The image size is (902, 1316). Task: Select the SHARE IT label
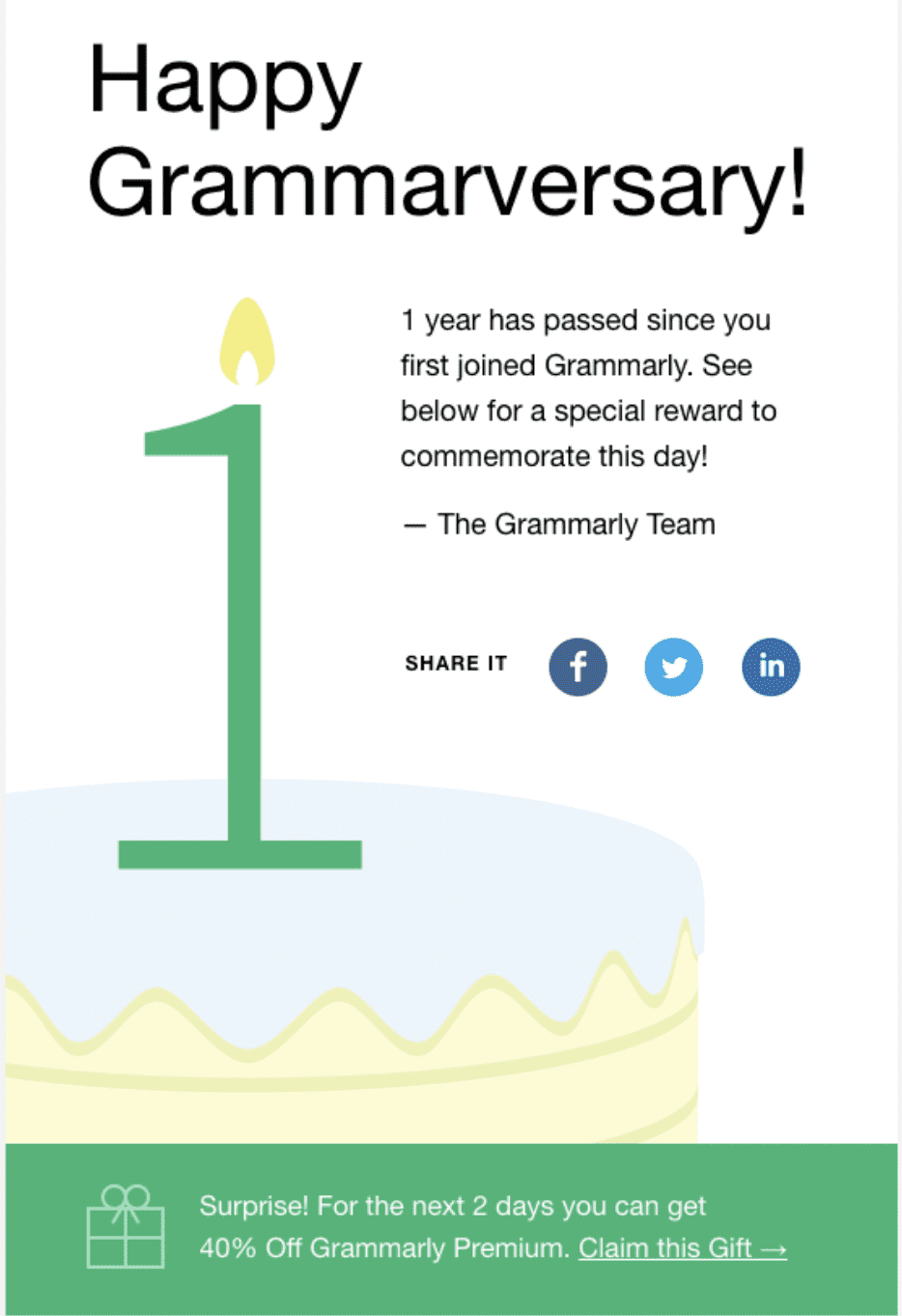[x=455, y=664]
